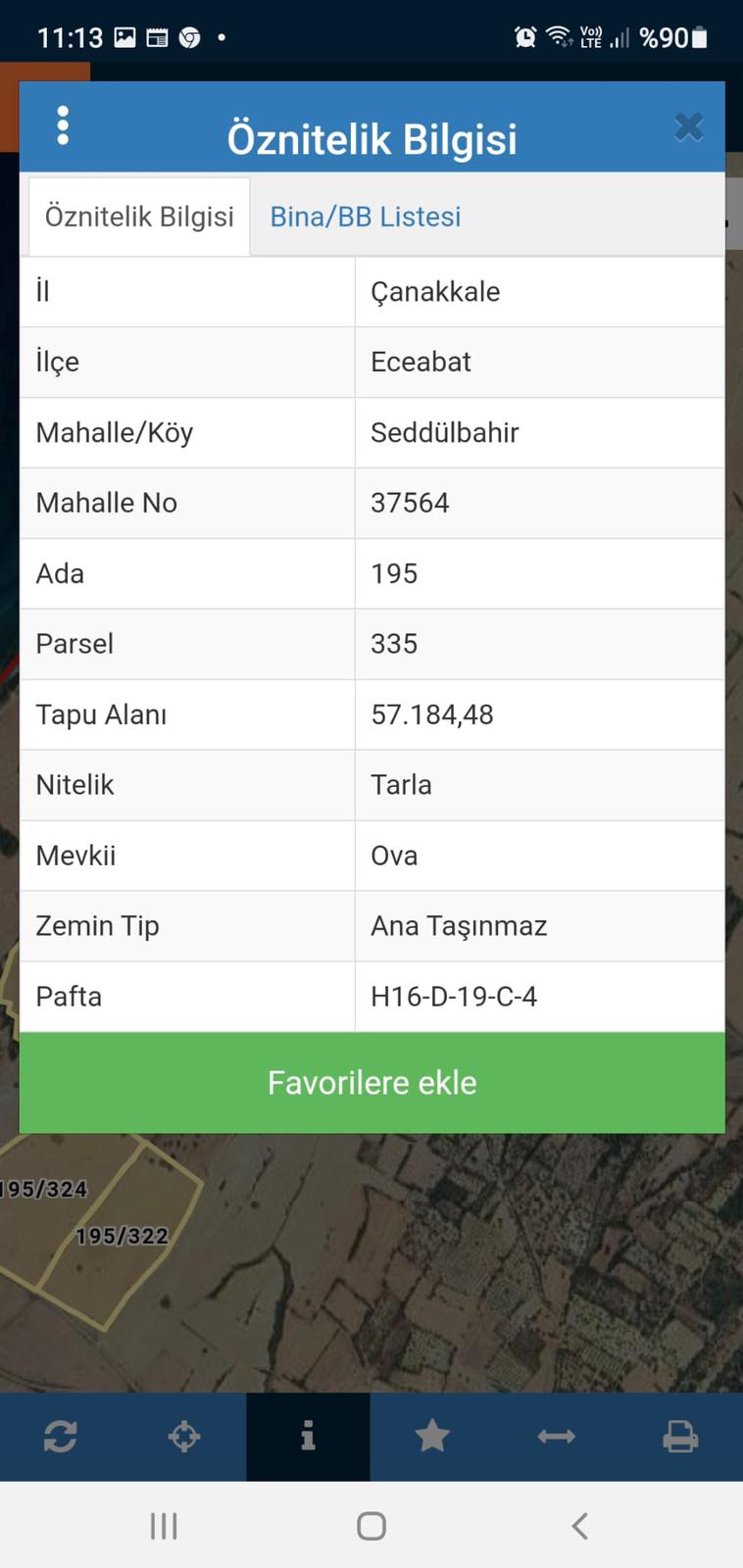Image resolution: width=743 pixels, height=1568 pixels.
Task: Tap the info icon in the toolbar
Action: [308, 1437]
